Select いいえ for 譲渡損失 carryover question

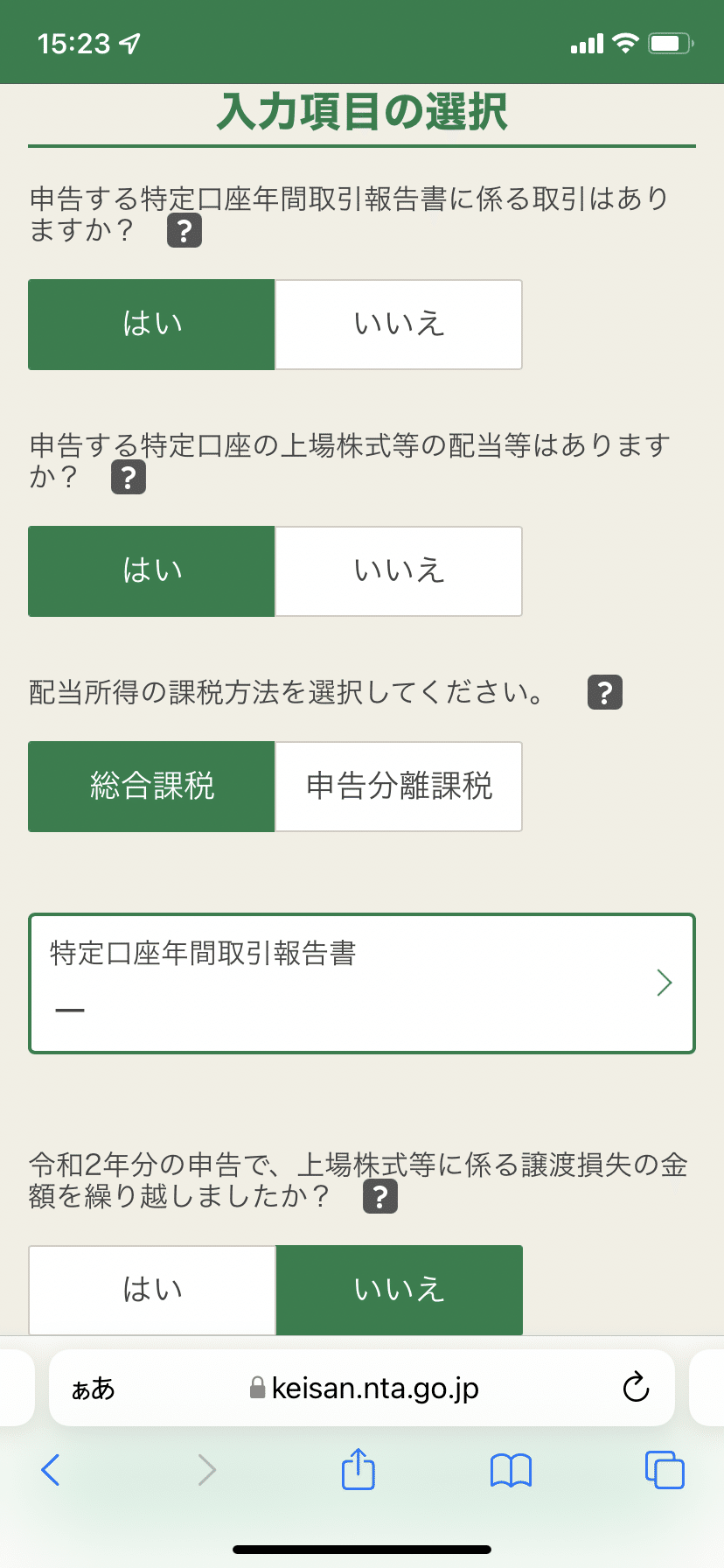[400, 1290]
